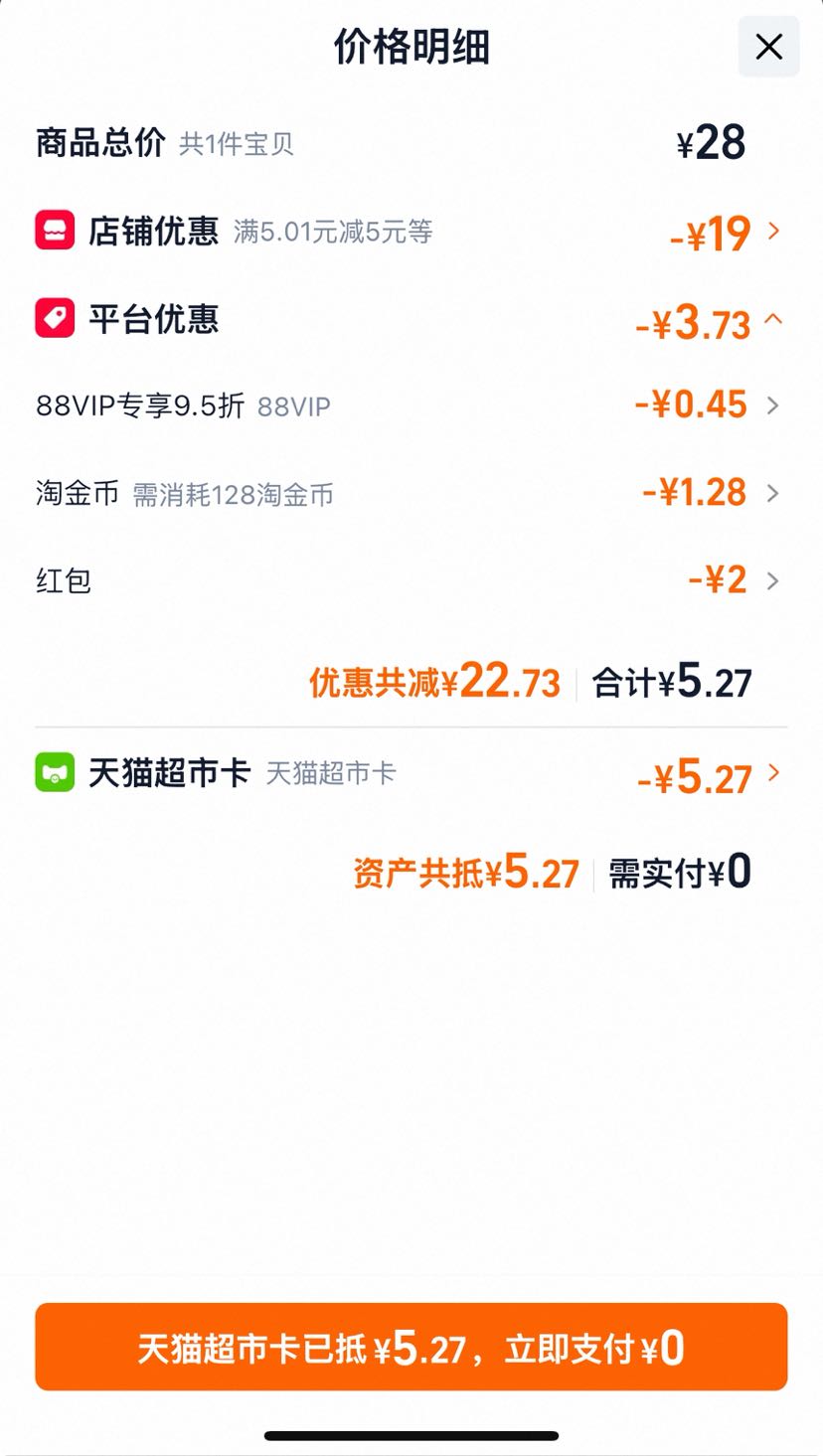Open the 88VIP专享9.5折 discount row
823x1456 pixels.
pyautogui.click(x=411, y=405)
